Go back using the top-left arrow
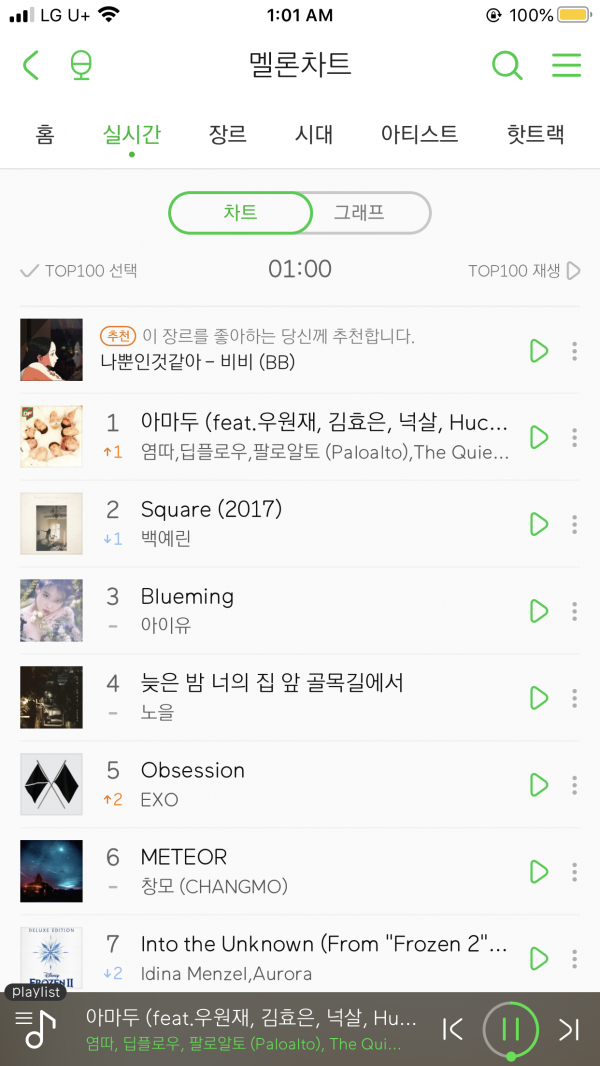Image resolution: width=600 pixels, height=1066 pixels. (31, 66)
